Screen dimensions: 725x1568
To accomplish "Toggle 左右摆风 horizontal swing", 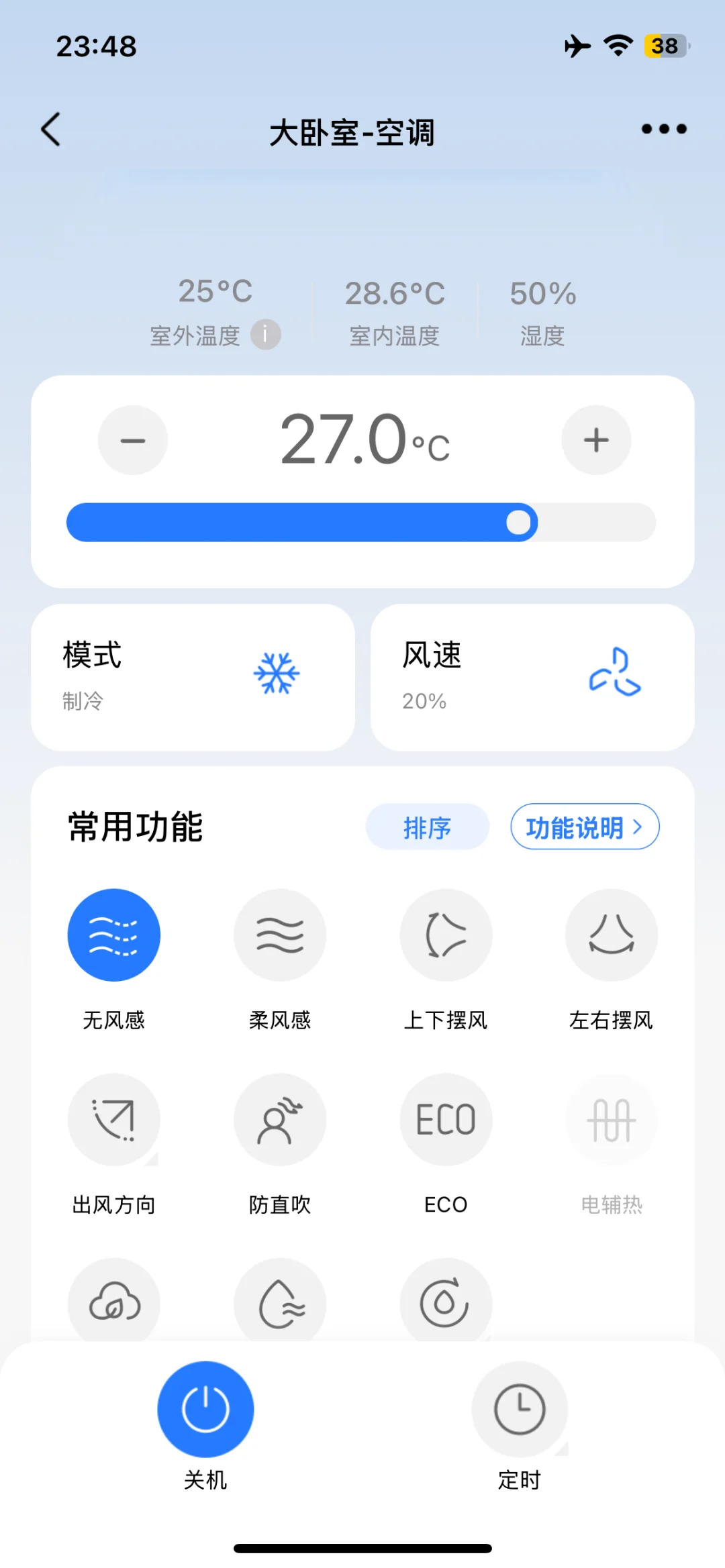I will (x=612, y=935).
